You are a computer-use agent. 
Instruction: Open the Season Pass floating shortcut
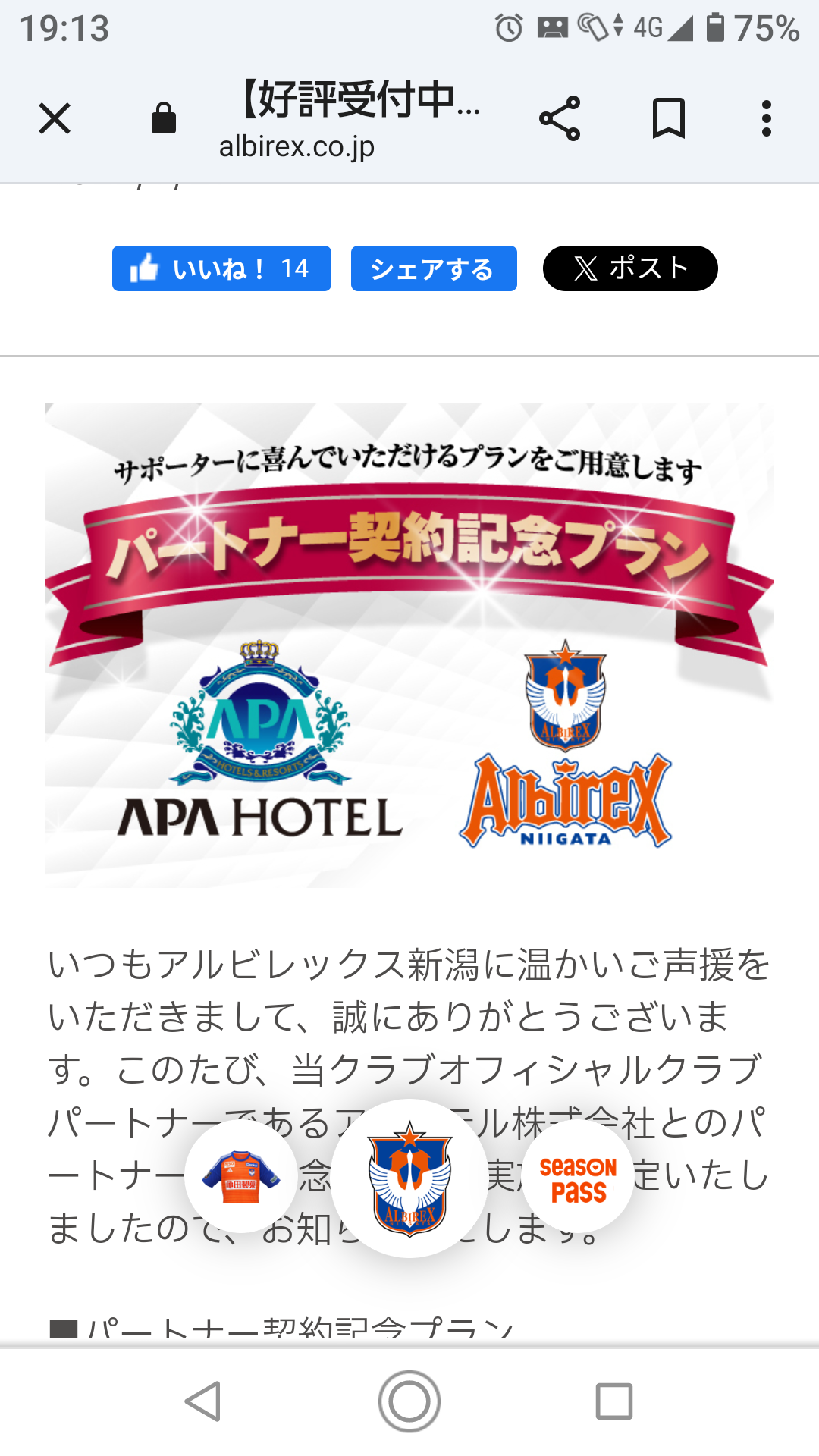578,1177
